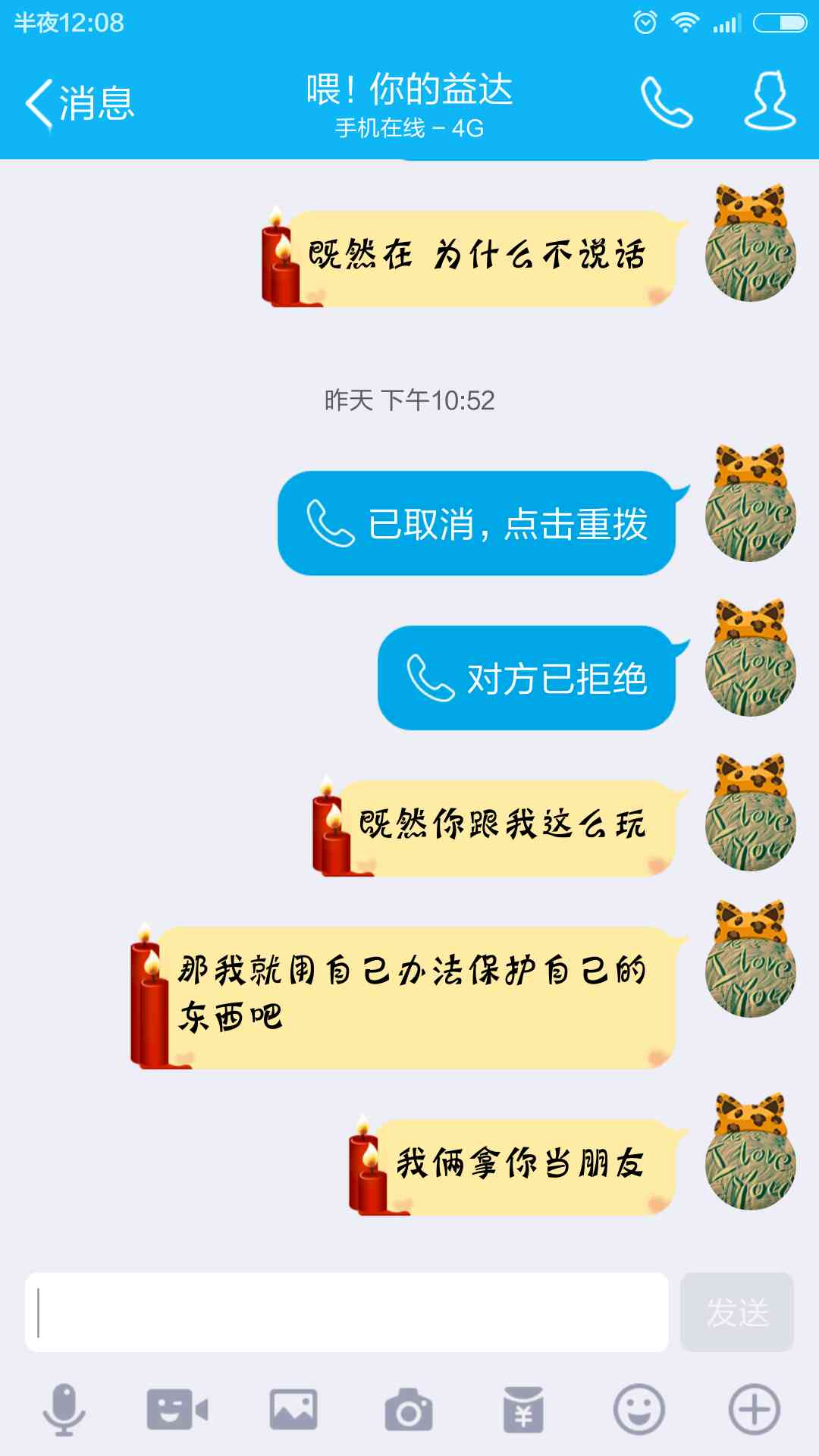Start a voice call with this contact

click(667, 102)
